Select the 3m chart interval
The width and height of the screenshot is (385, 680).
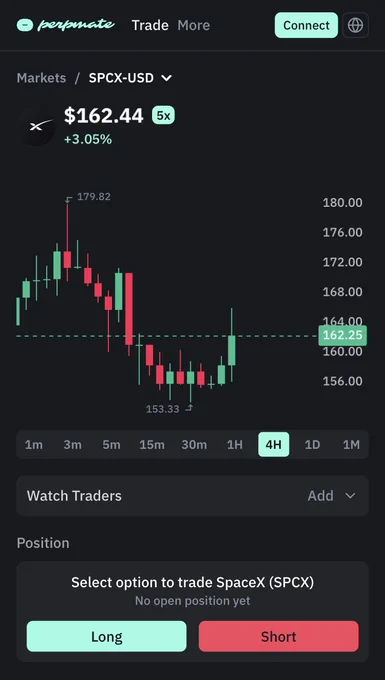(72, 445)
